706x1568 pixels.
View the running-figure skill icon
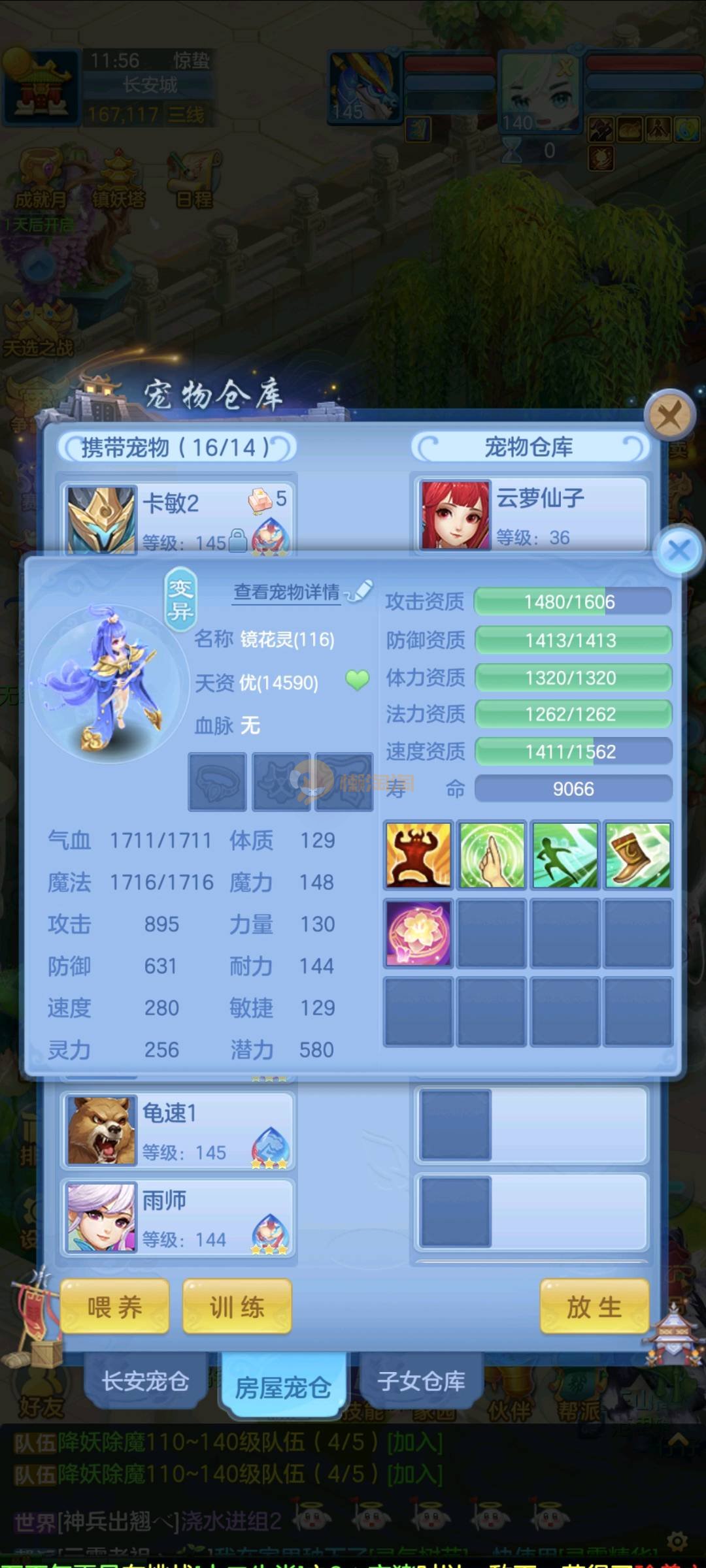(565, 855)
